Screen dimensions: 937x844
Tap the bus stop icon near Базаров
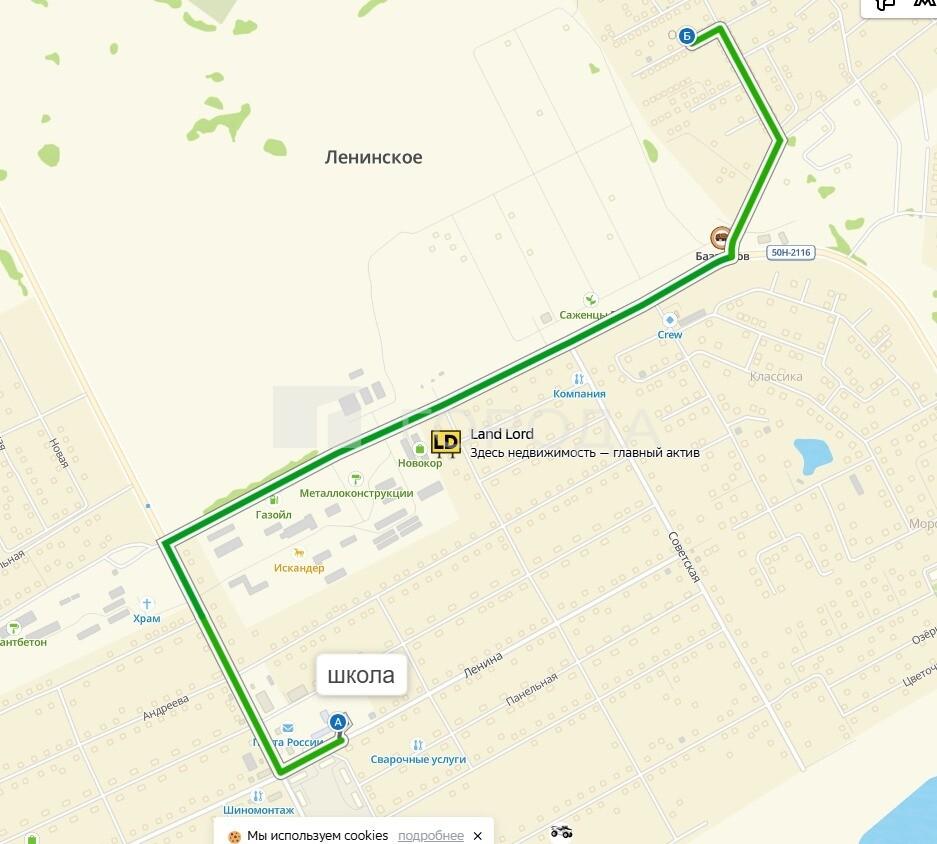pos(720,238)
